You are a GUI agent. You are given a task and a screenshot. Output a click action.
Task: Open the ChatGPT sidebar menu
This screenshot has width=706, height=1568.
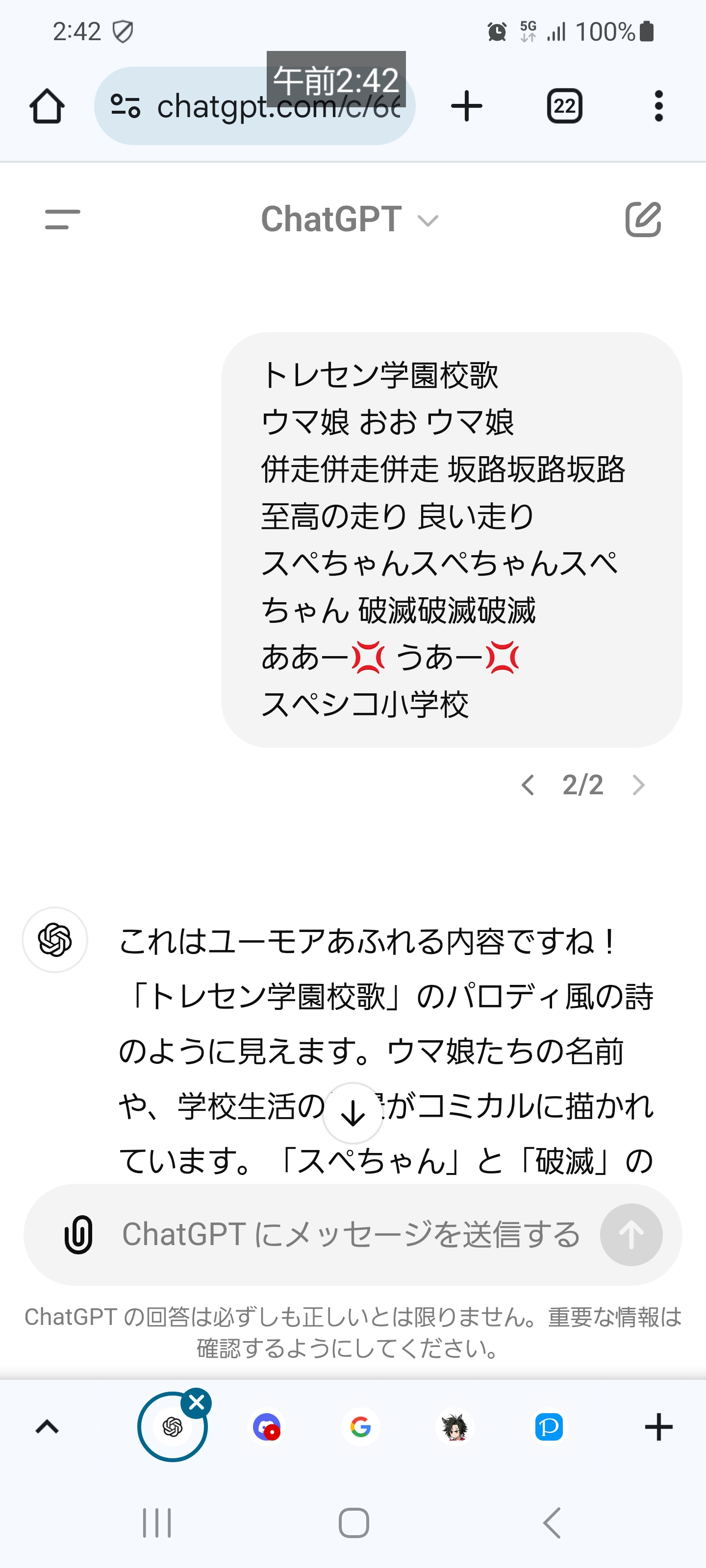click(62, 219)
